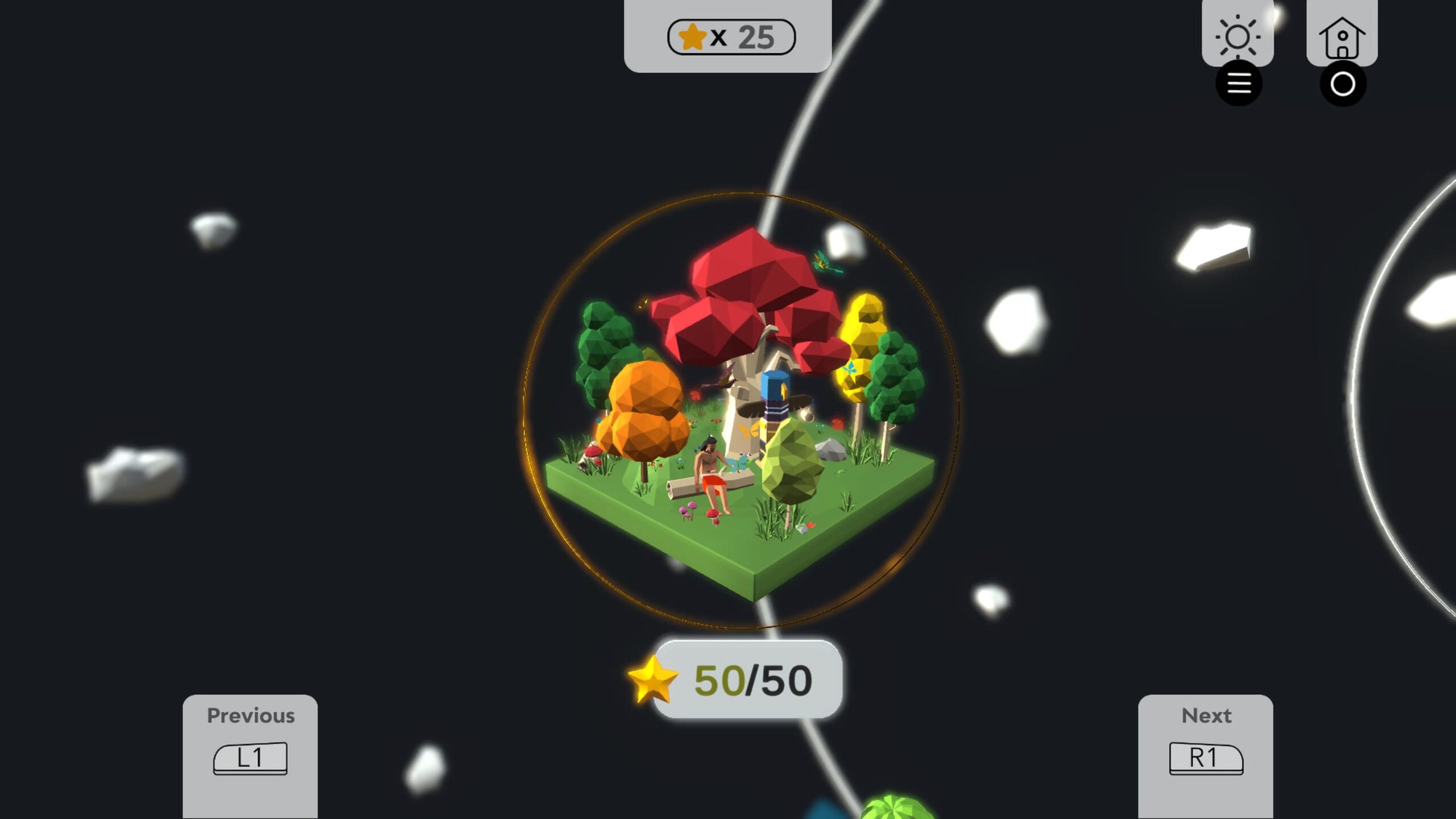Open the home button

coord(1342,36)
